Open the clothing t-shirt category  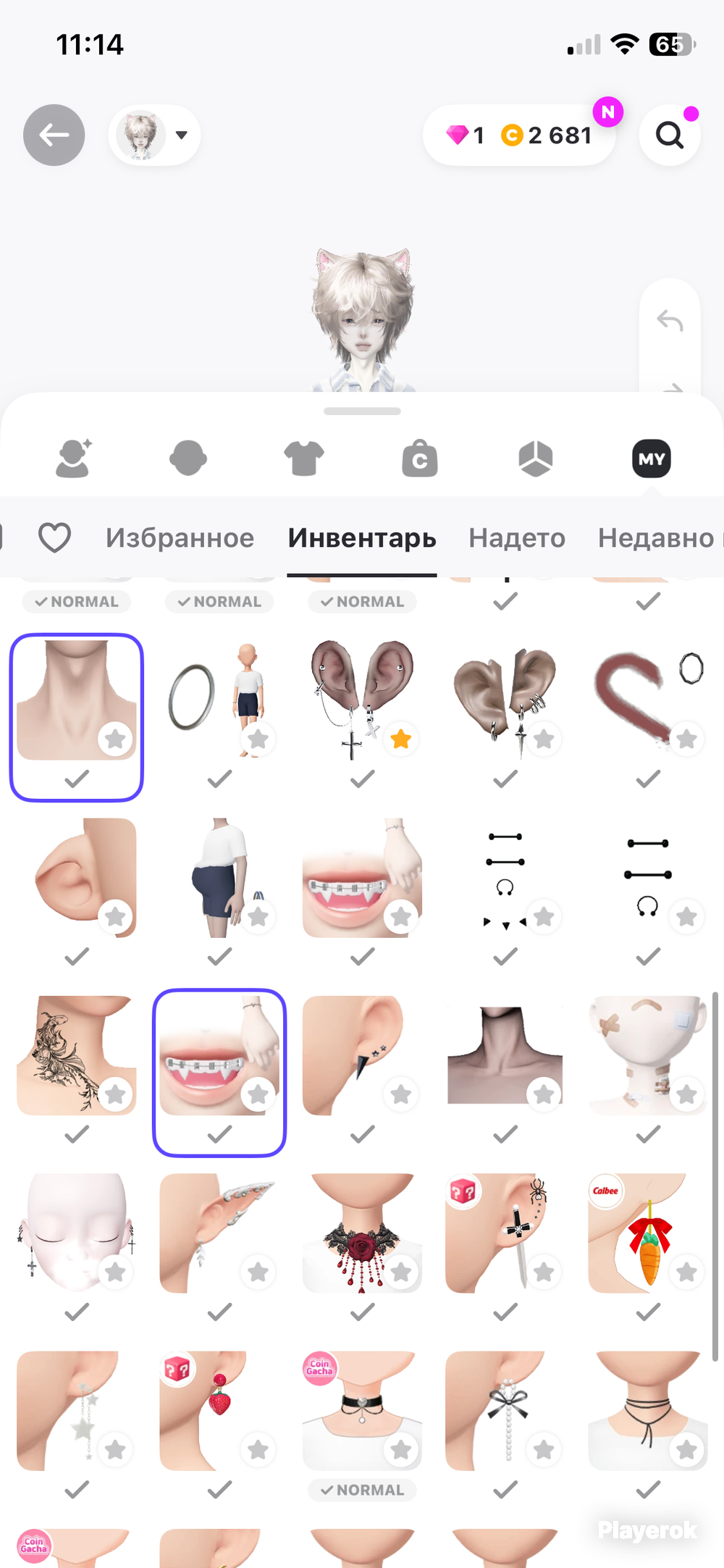(304, 458)
